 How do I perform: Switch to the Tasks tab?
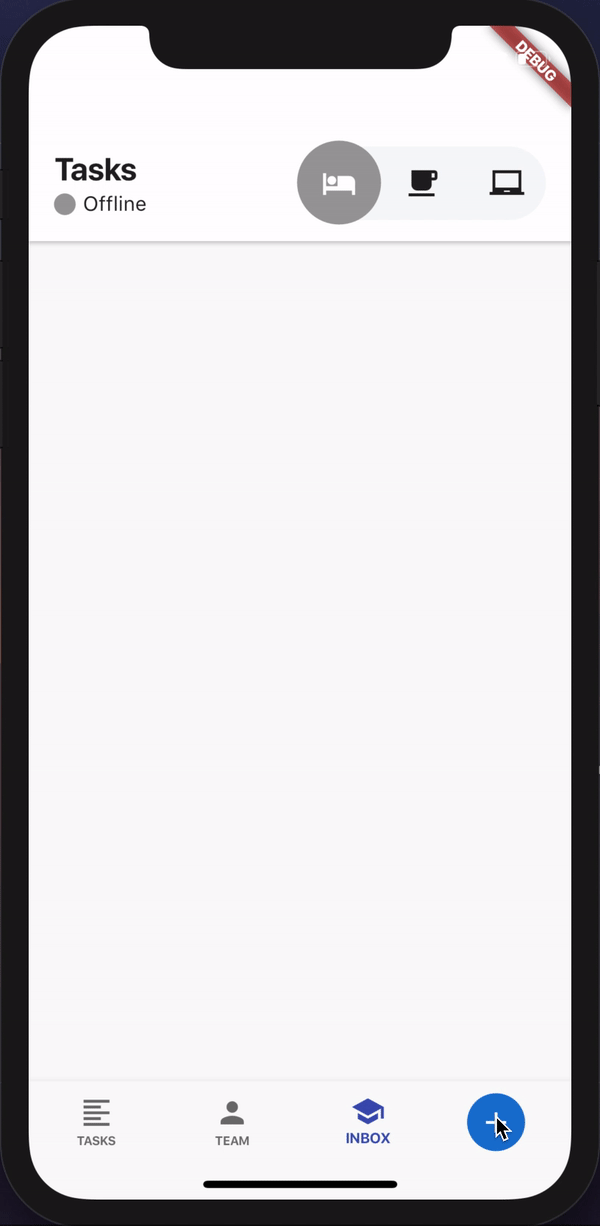[97, 1122]
